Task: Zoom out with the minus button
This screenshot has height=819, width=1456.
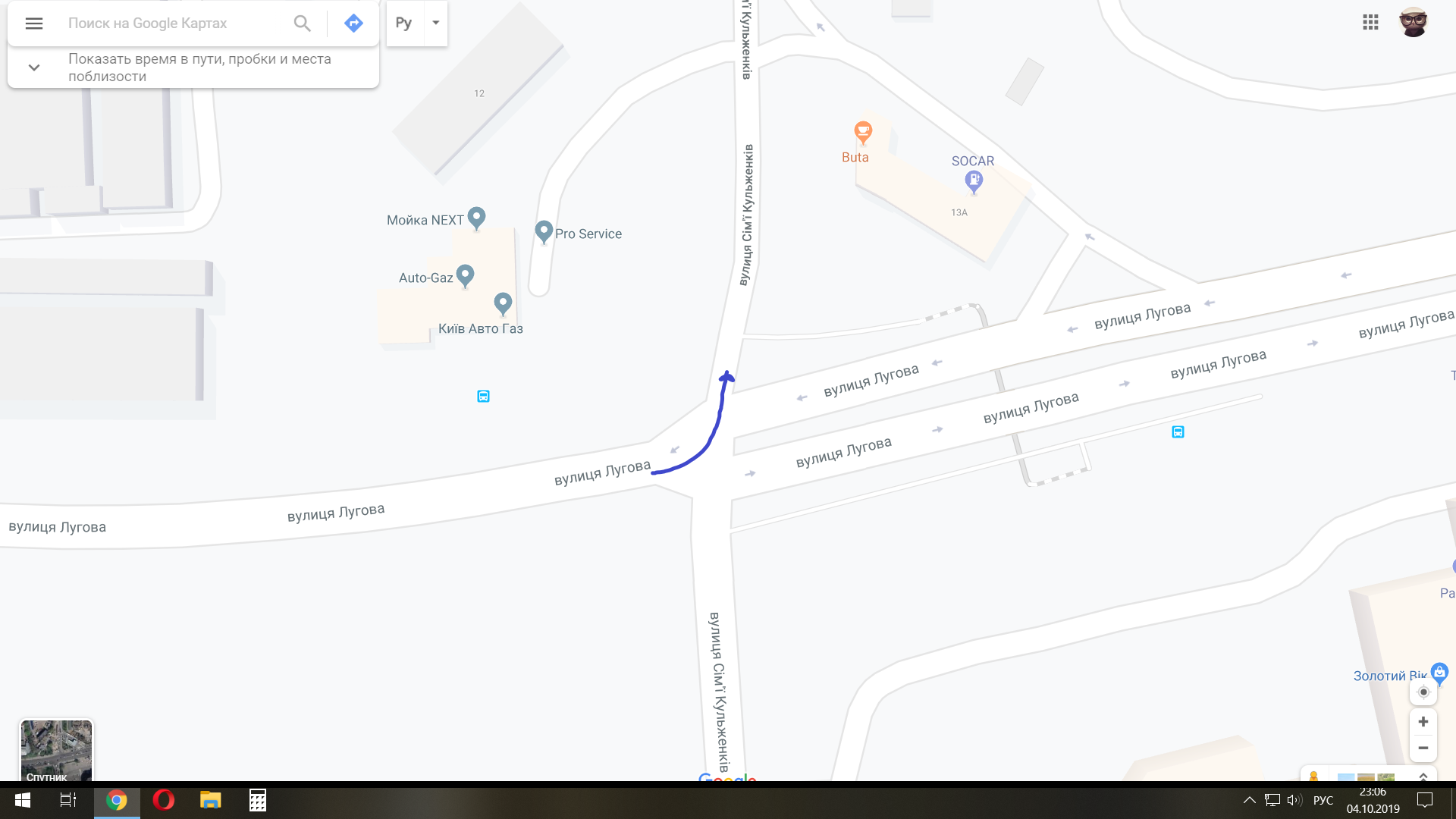Action: (x=1423, y=748)
